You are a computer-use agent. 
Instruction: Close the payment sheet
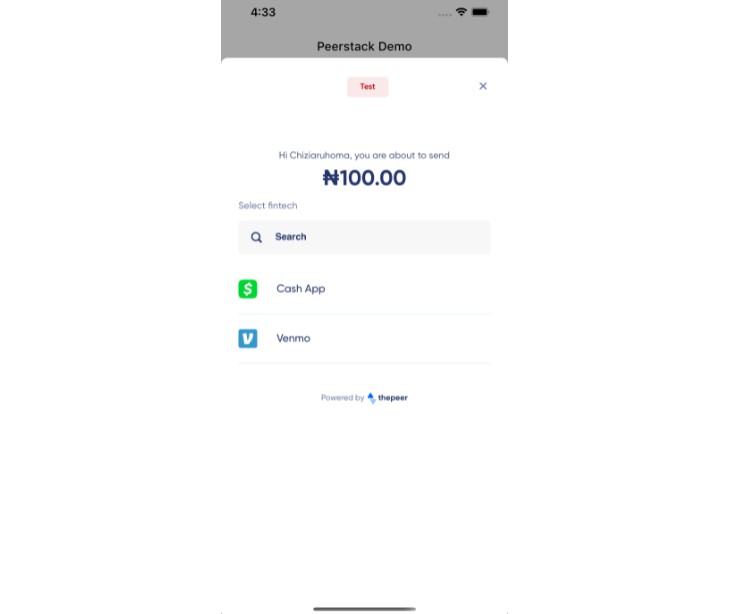click(483, 86)
